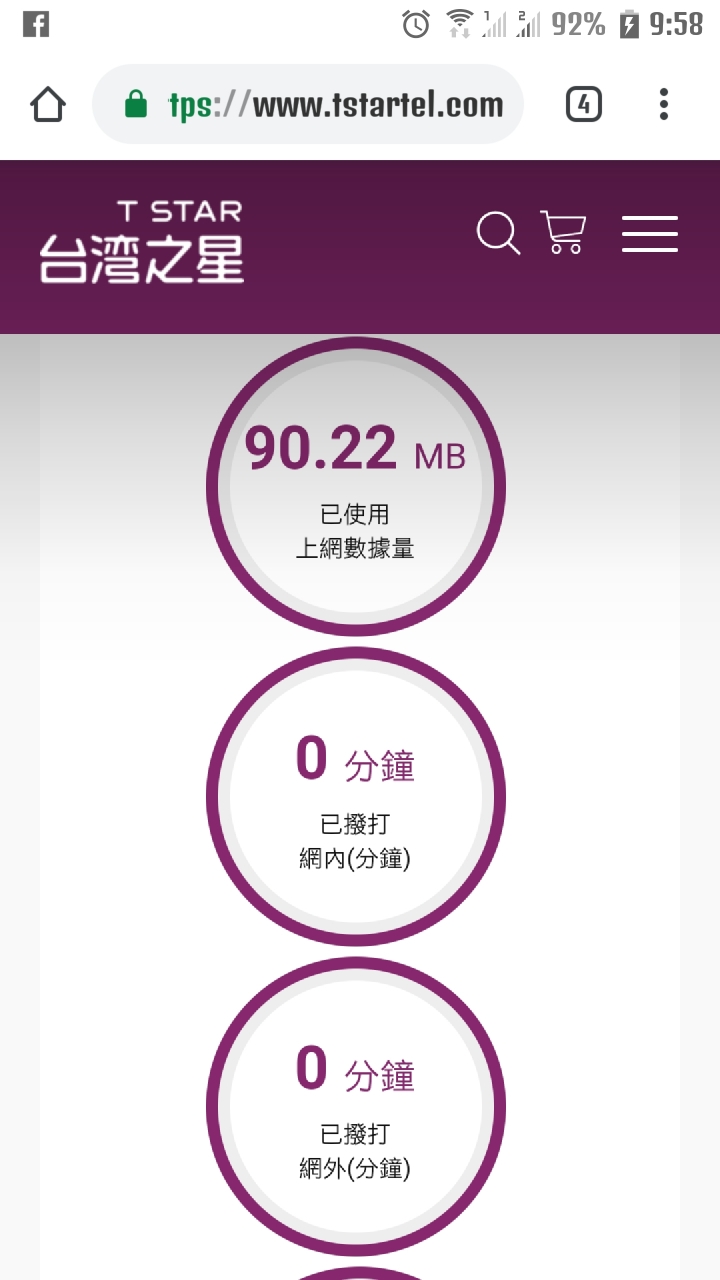Open the browser overflow menu
720x1280 pixels.
(x=664, y=104)
